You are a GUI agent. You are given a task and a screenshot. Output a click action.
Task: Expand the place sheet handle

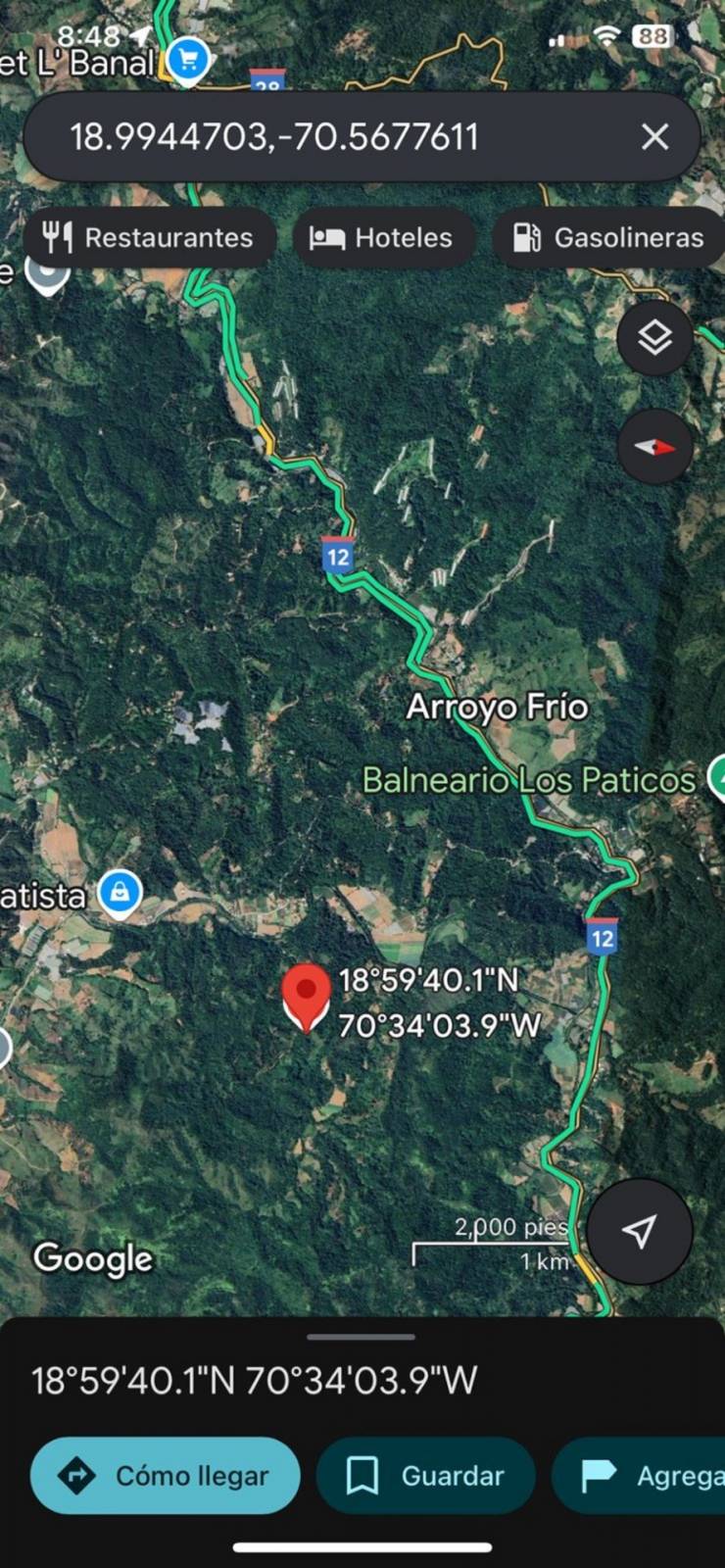coord(362,1337)
